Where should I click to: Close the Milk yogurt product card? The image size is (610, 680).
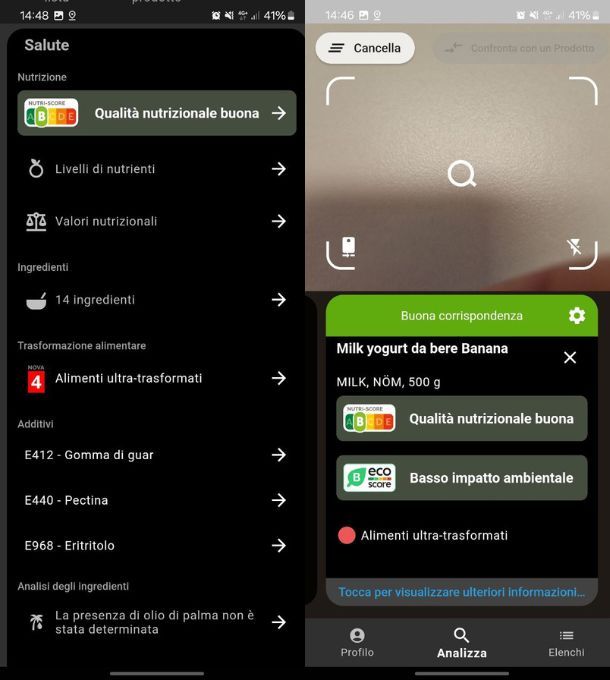click(x=570, y=357)
